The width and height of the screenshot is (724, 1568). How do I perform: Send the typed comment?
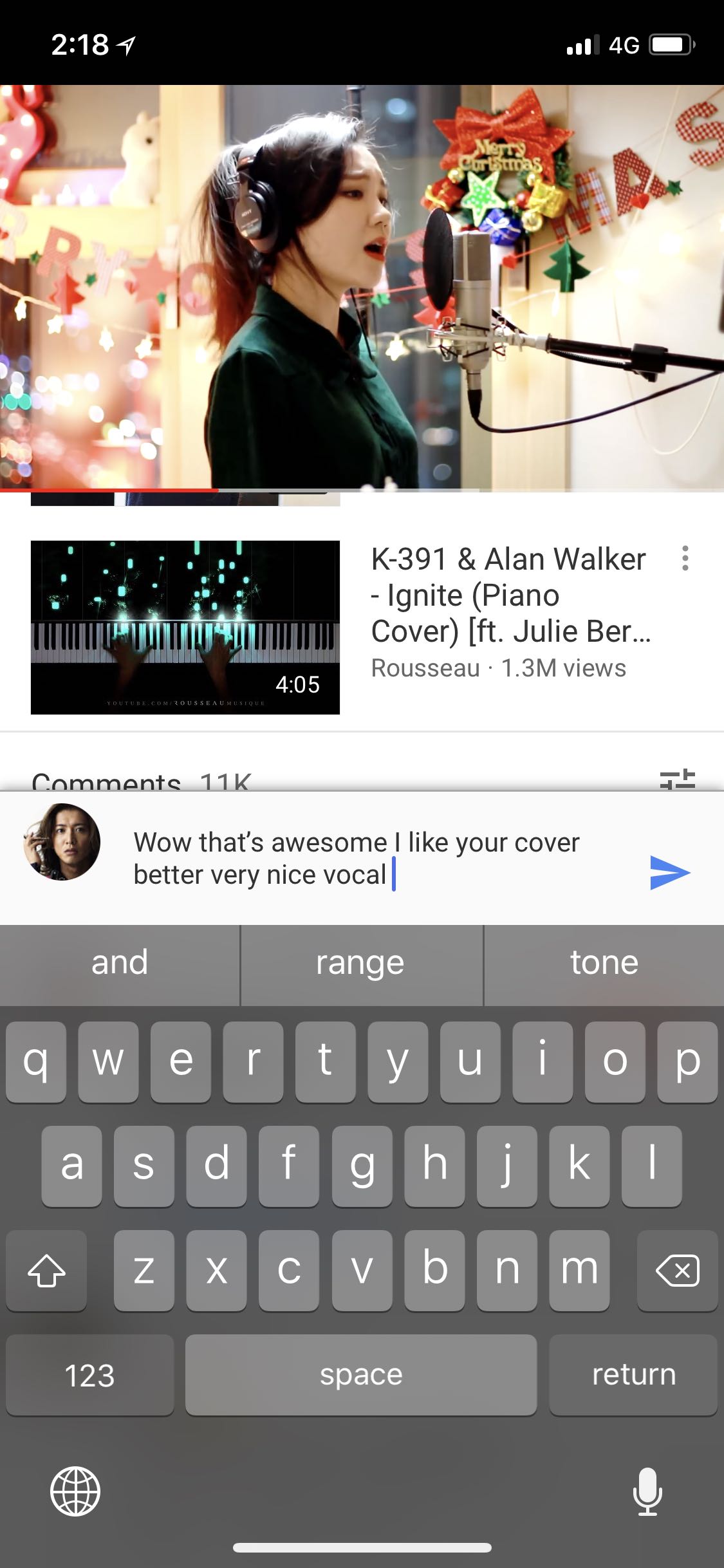tap(669, 873)
